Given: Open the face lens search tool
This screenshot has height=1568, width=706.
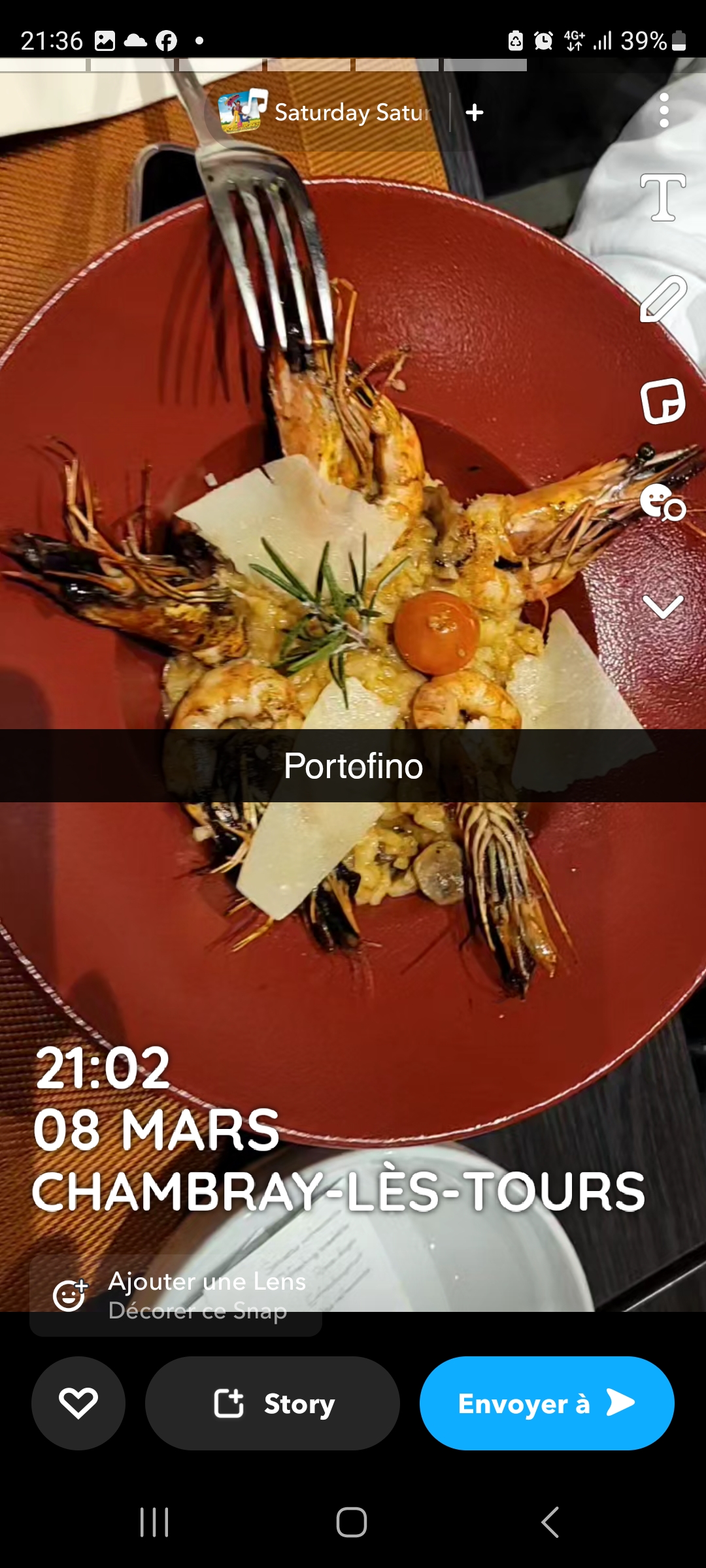Looking at the screenshot, I should point(663,503).
